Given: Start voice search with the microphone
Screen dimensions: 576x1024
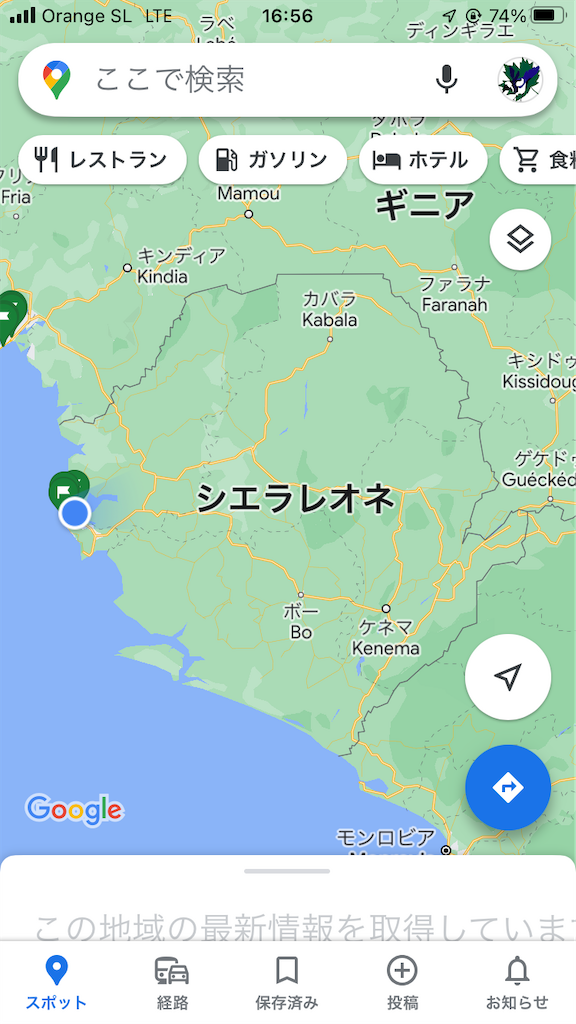Looking at the screenshot, I should (446, 79).
